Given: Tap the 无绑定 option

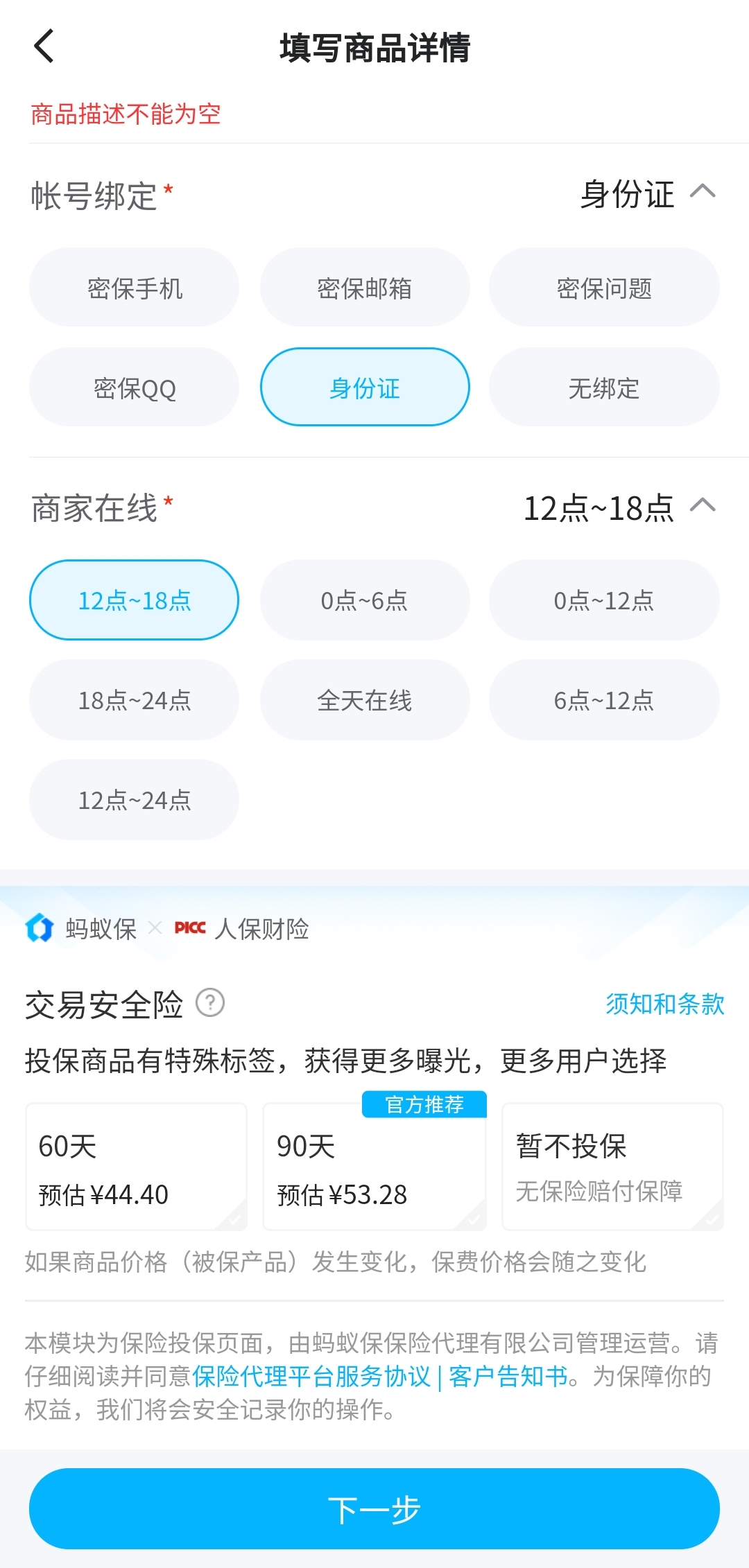Looking at the screenshot, I should point(604,387).
